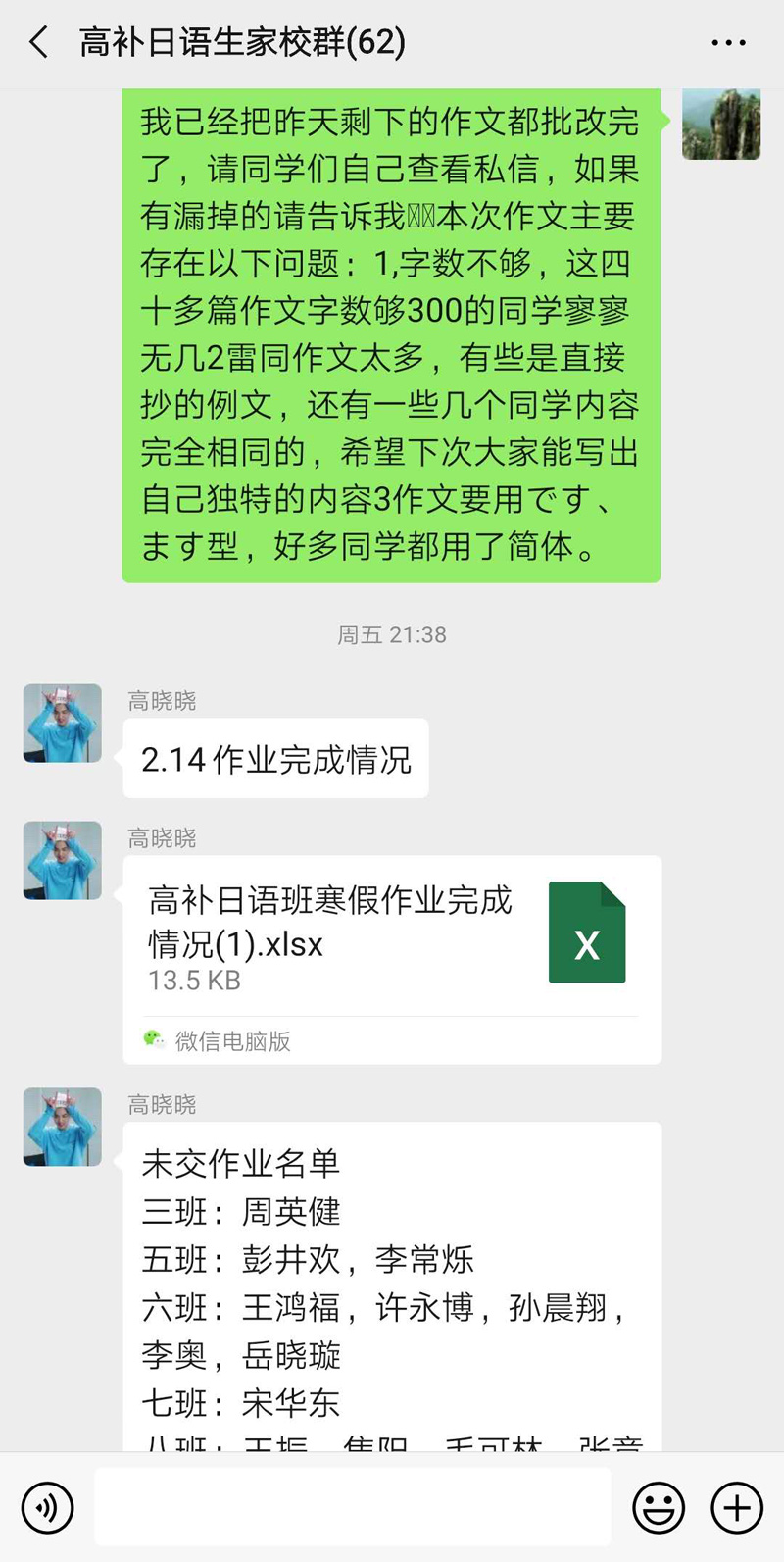Open 高晓晓's profile beside 2.14 作业完成情况

point(63,724)
